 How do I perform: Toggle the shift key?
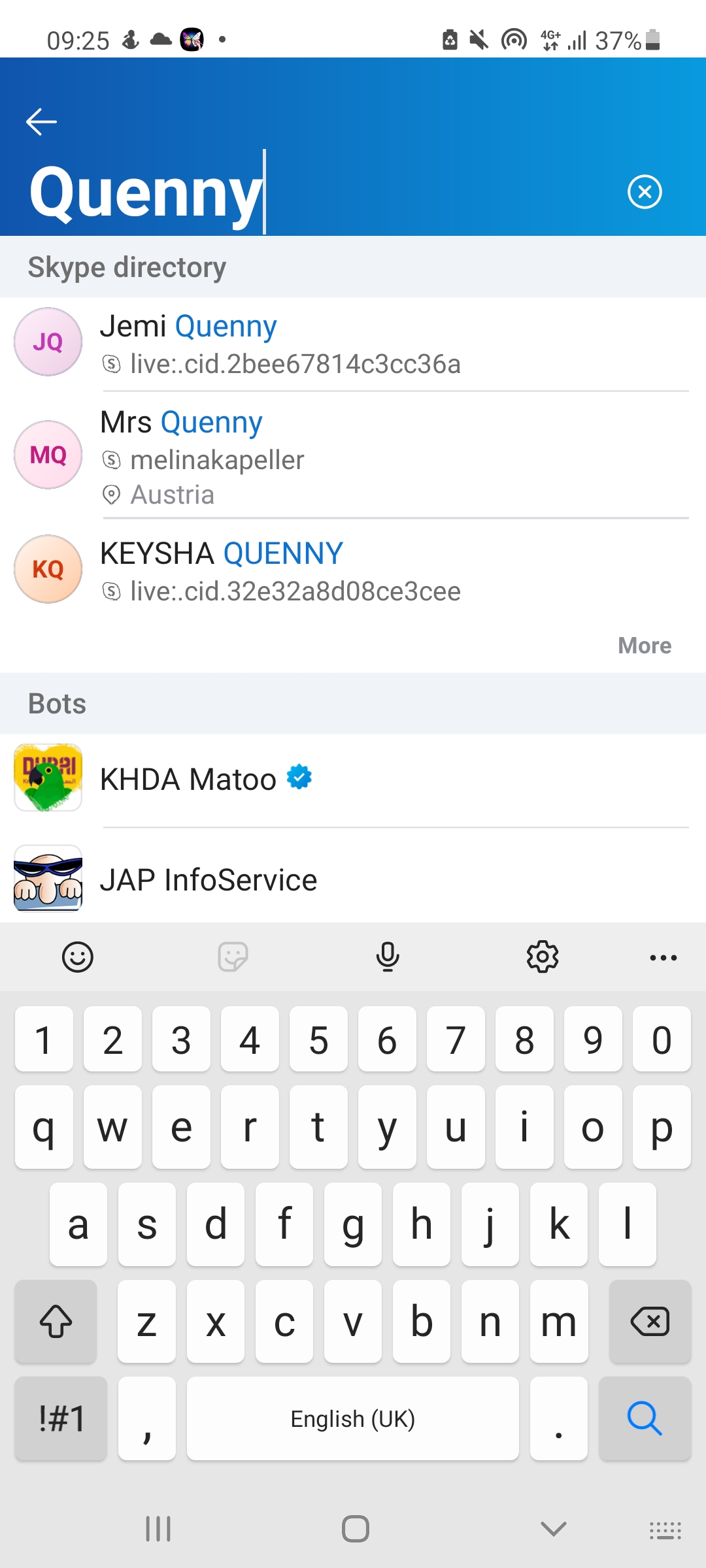click(x=56, y=1322)
